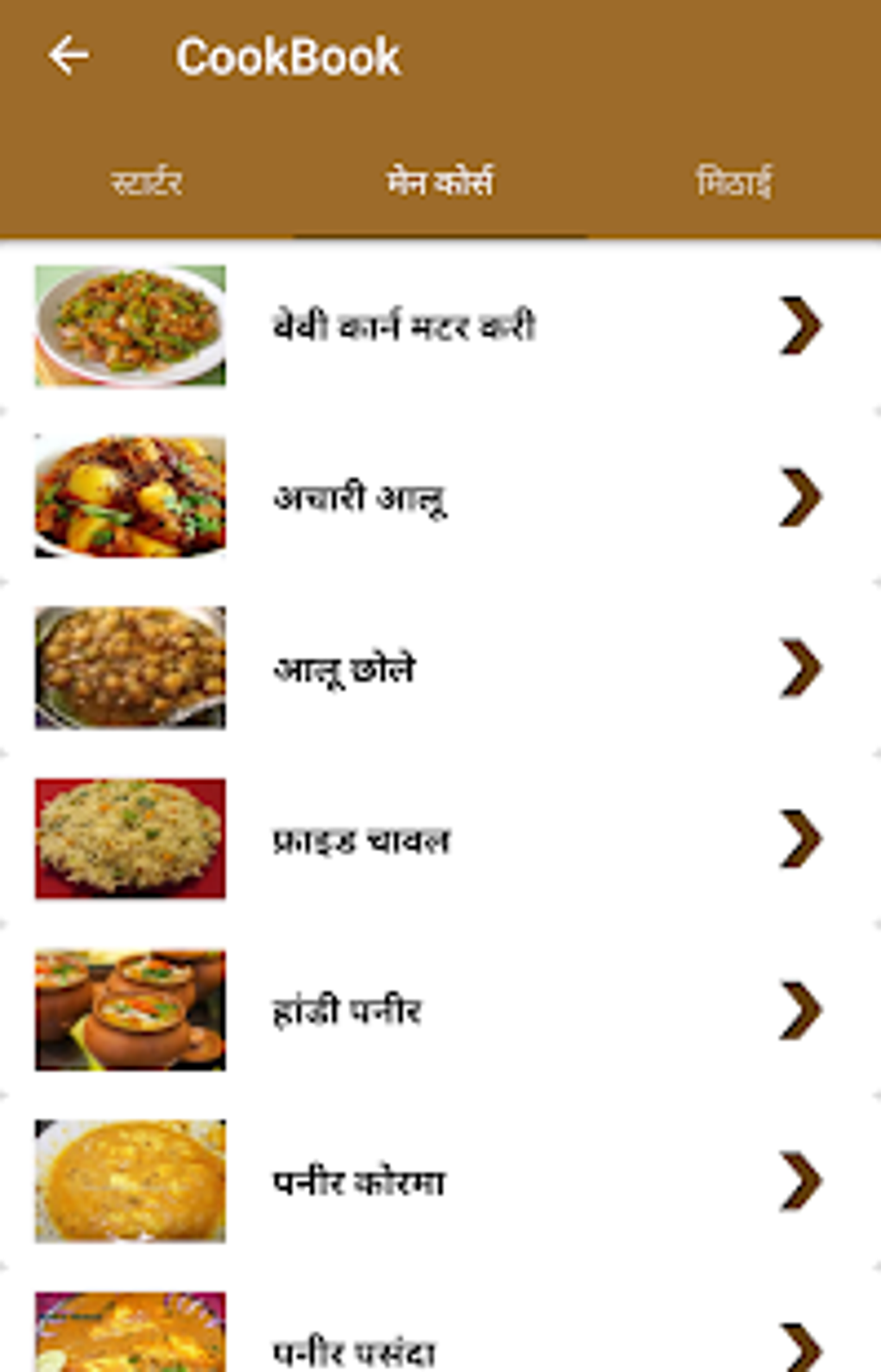
Task: Open the पनीर कोरमा recipe
Action: pyautogui.click(x=359, y=1181)
